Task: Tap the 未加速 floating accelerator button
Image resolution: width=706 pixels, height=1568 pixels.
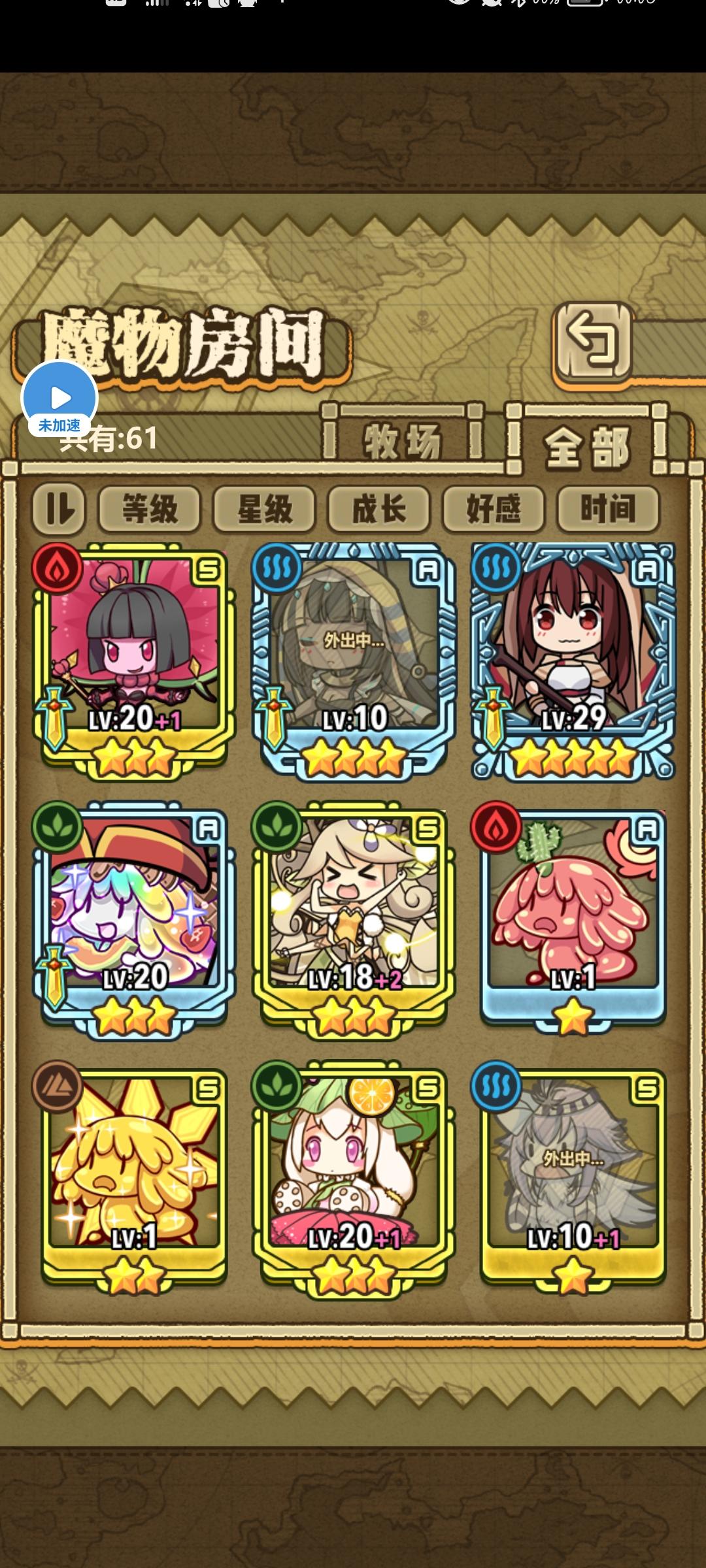Action: pos(59,400)
